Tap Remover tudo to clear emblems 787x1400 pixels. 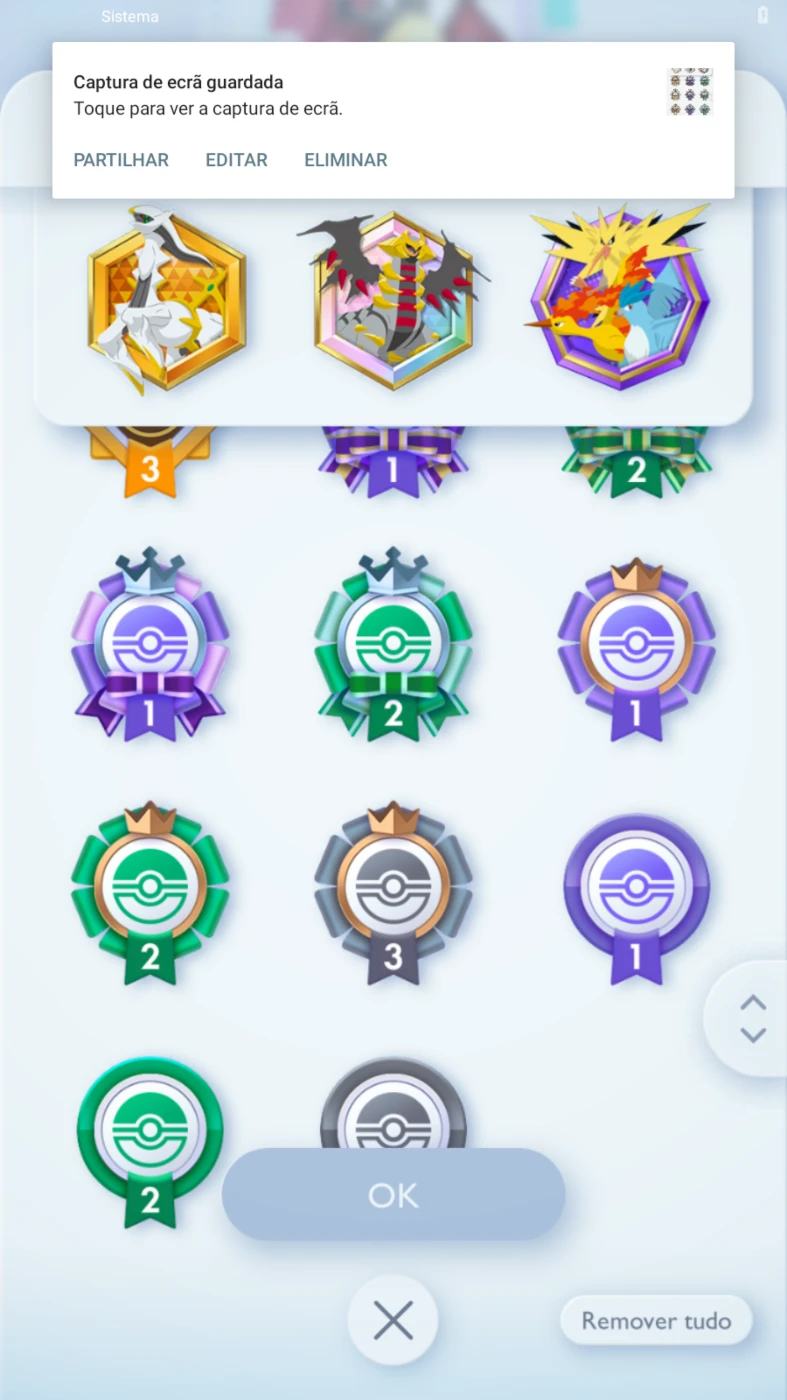[x=656, y=1321]
